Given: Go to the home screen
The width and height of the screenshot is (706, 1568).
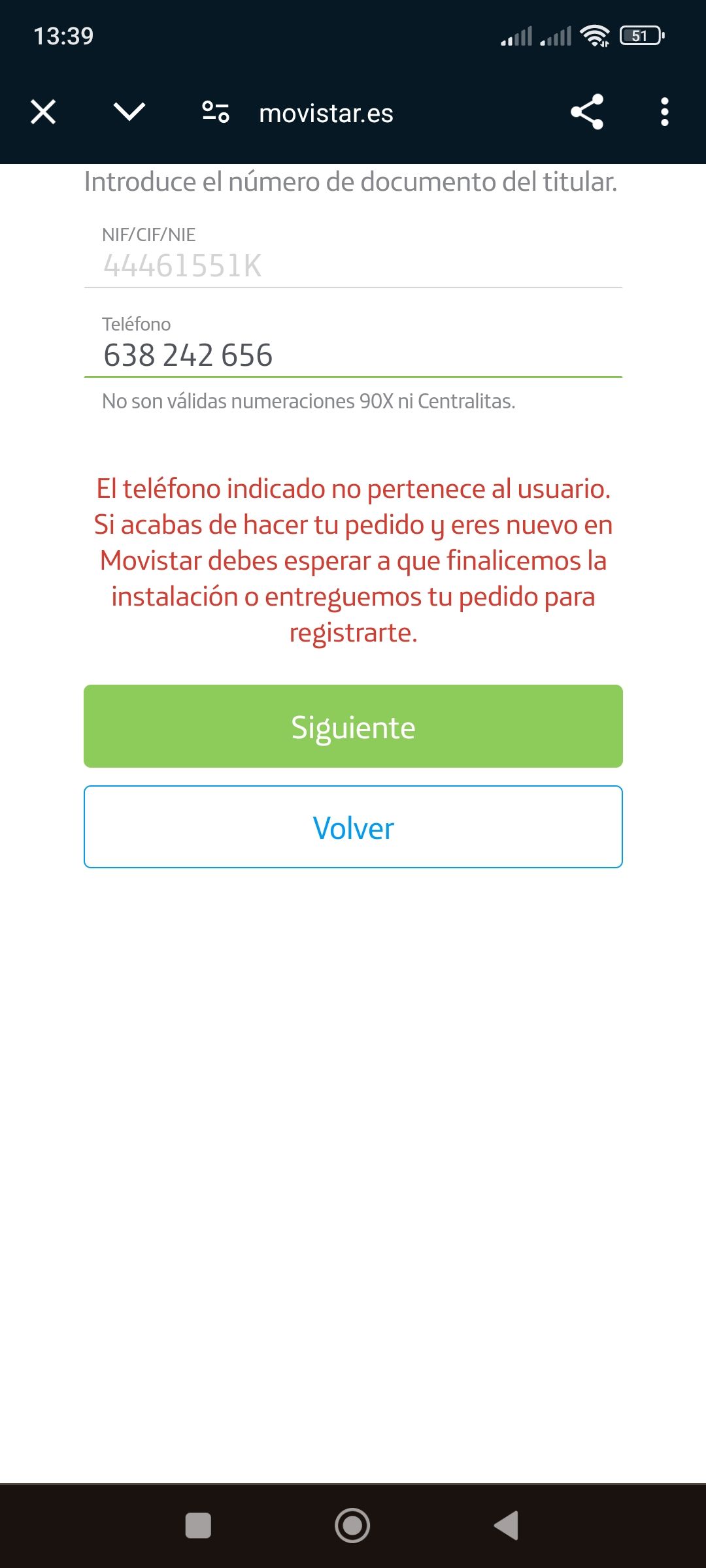Looking at the screenshot, I should coord(352,1526).
